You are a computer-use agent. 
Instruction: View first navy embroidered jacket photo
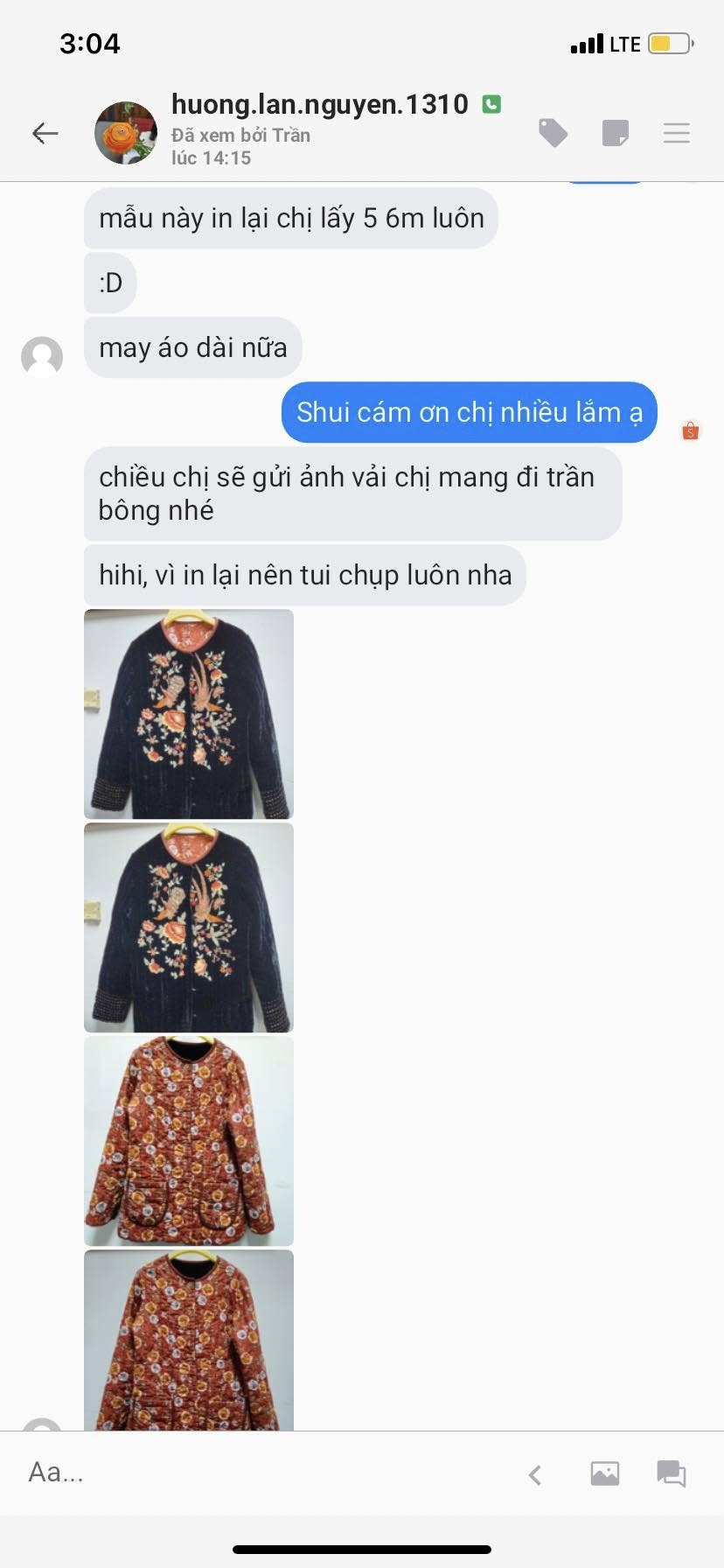point(189,714)
